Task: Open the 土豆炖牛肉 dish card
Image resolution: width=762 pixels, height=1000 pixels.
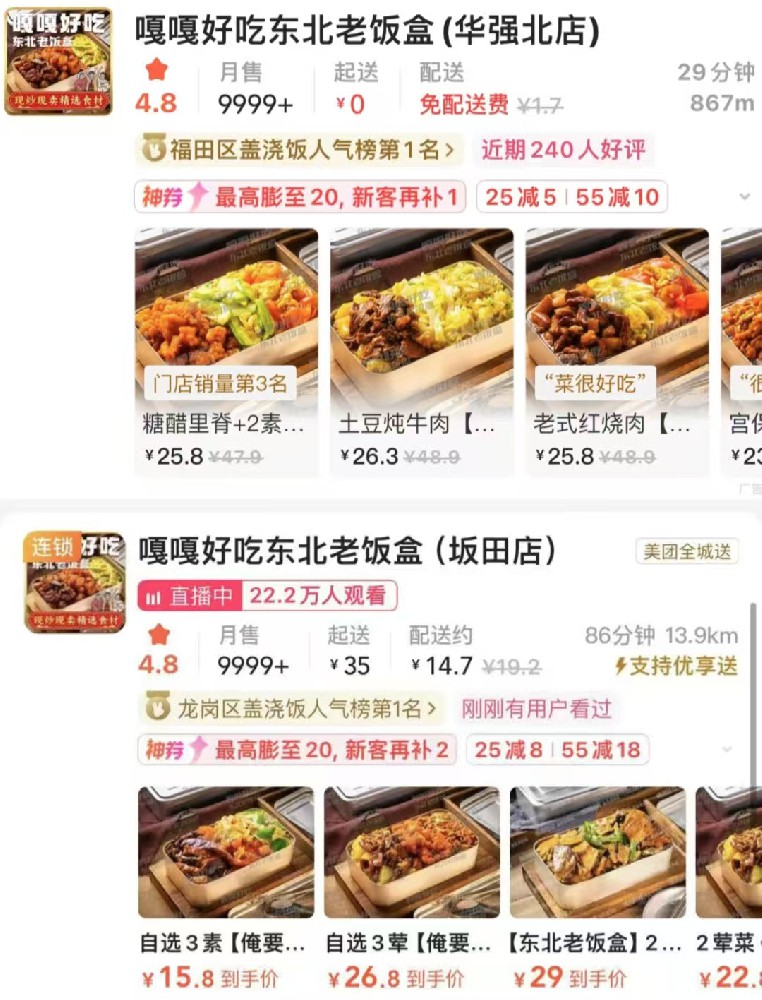Action: [x=421, y=348]
